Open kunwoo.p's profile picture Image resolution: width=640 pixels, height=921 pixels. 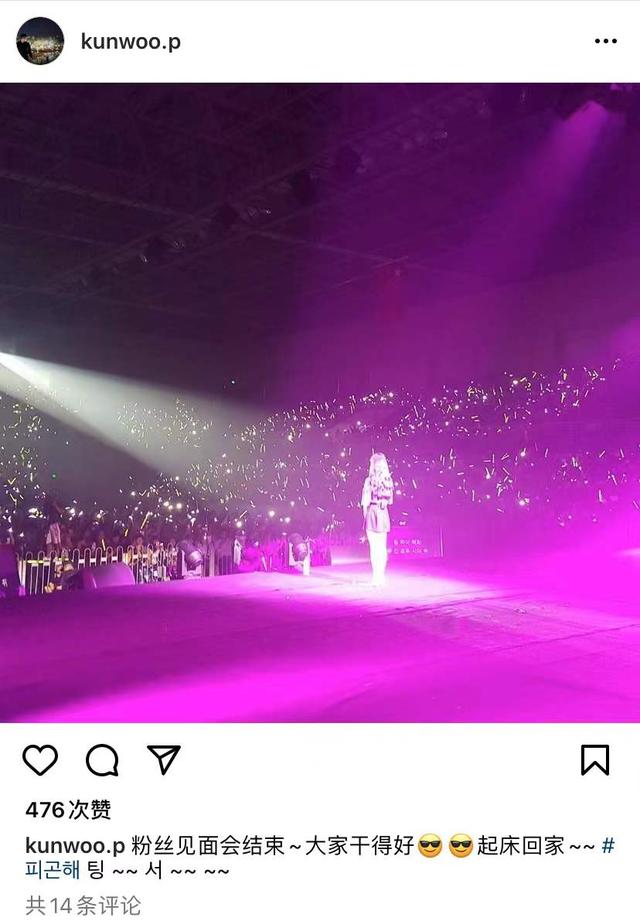[40, 42]
